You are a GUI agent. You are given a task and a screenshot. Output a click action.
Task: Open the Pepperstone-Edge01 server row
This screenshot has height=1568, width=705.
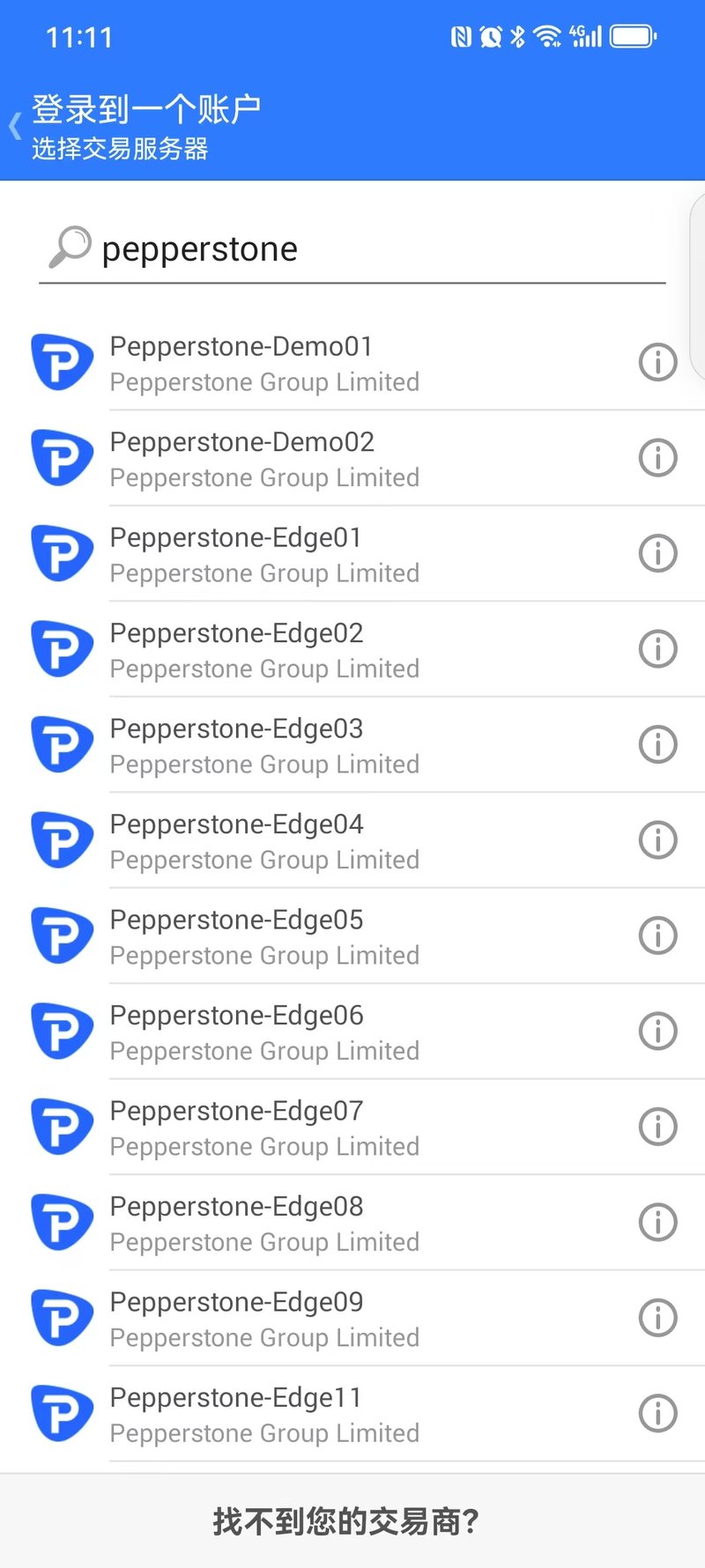point(264,554)
